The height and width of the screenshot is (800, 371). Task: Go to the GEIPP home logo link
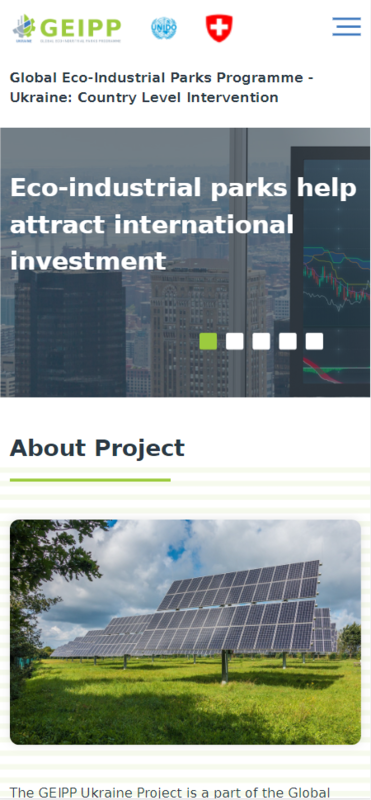click(67, 29)
